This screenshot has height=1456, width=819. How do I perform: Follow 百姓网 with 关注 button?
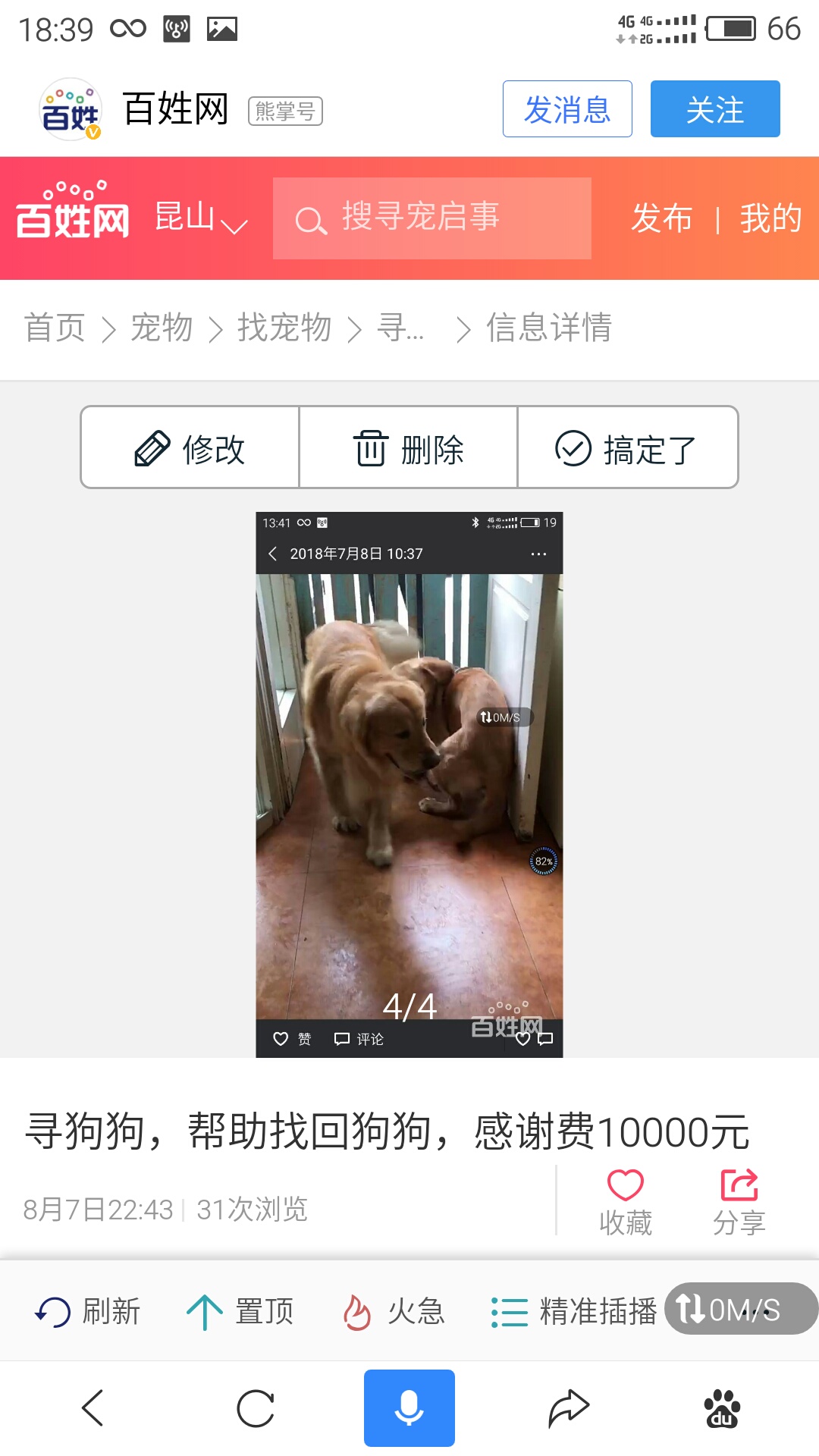(x=714, y=109)
